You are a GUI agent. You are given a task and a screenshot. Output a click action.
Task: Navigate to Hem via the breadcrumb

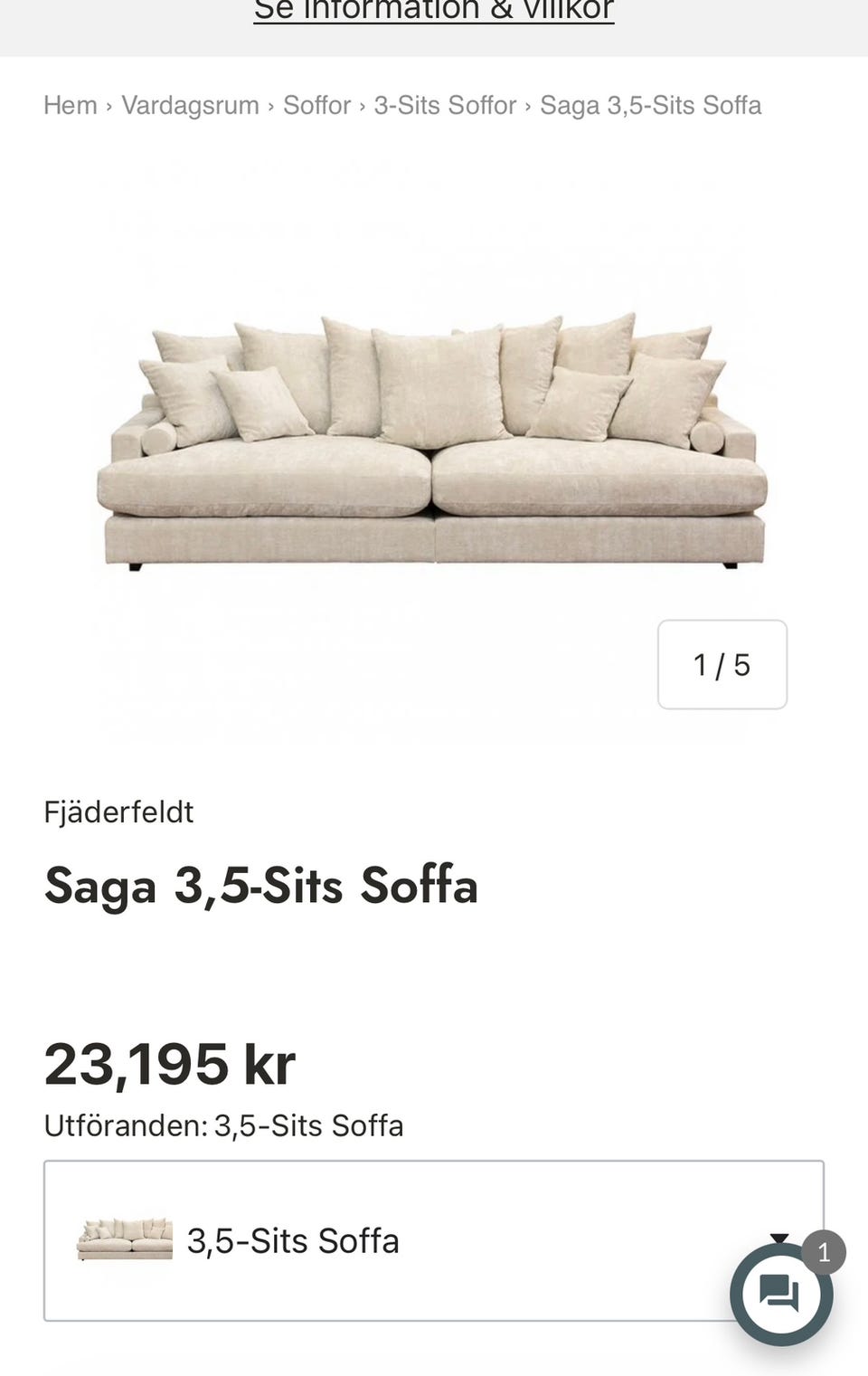tap(71, 105)
